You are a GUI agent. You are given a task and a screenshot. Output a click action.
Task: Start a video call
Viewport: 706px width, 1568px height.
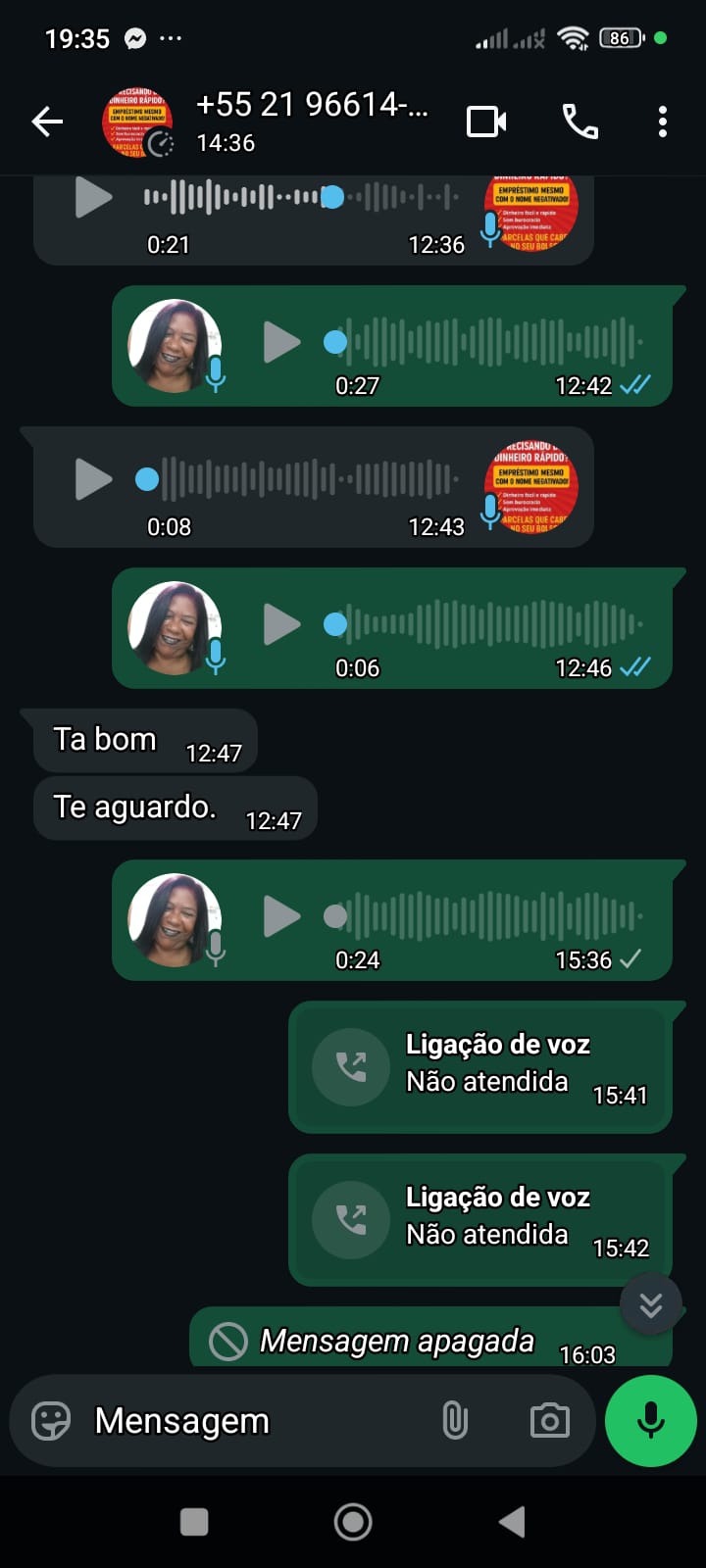(x=486, y=122)
